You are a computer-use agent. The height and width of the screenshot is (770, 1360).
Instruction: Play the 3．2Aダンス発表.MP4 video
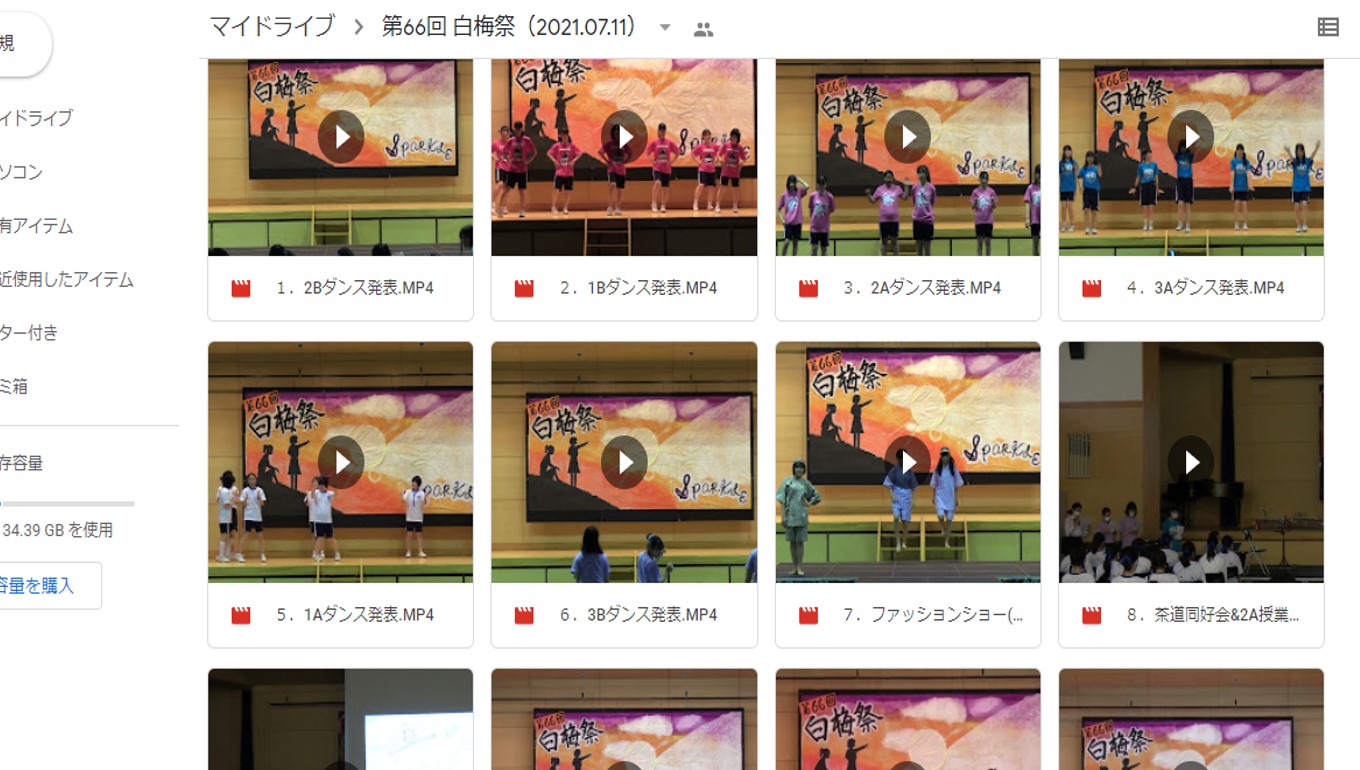(x=908, y=136)
